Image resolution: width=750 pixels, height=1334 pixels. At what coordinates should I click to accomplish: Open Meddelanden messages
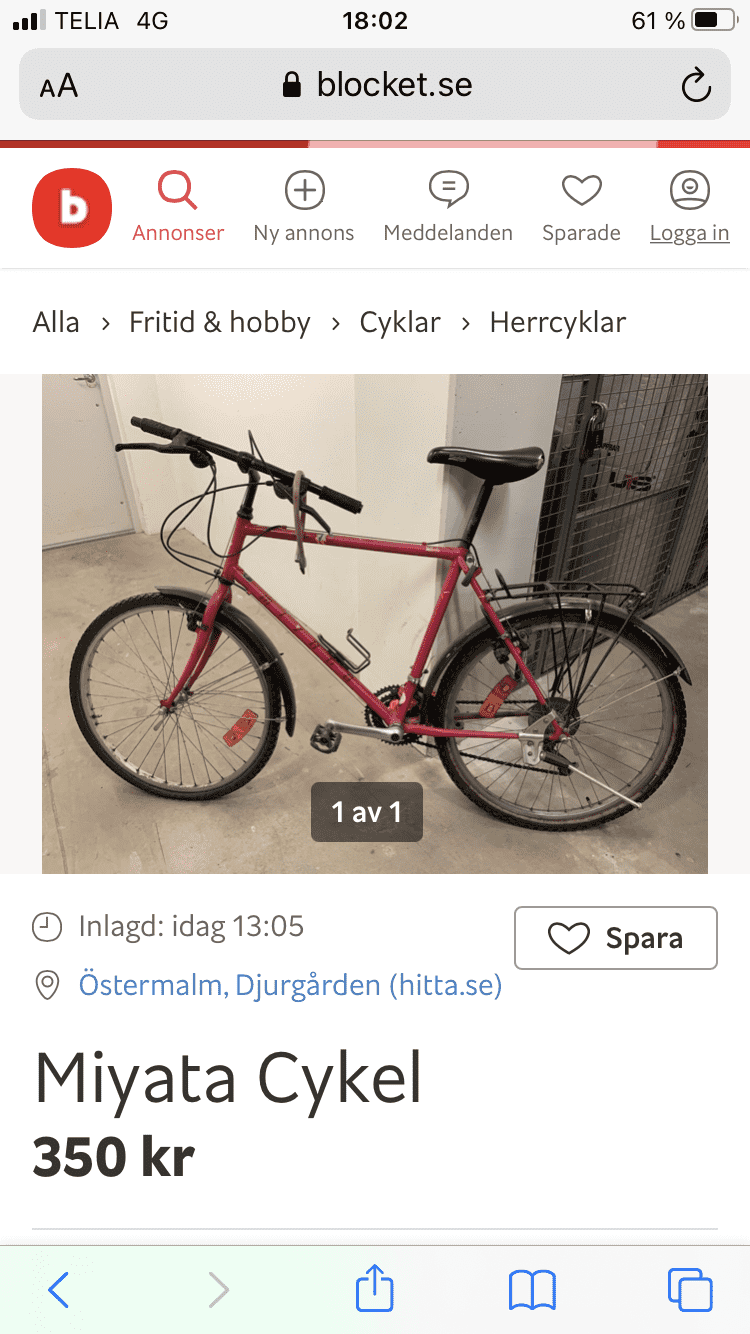pos(448,207)
